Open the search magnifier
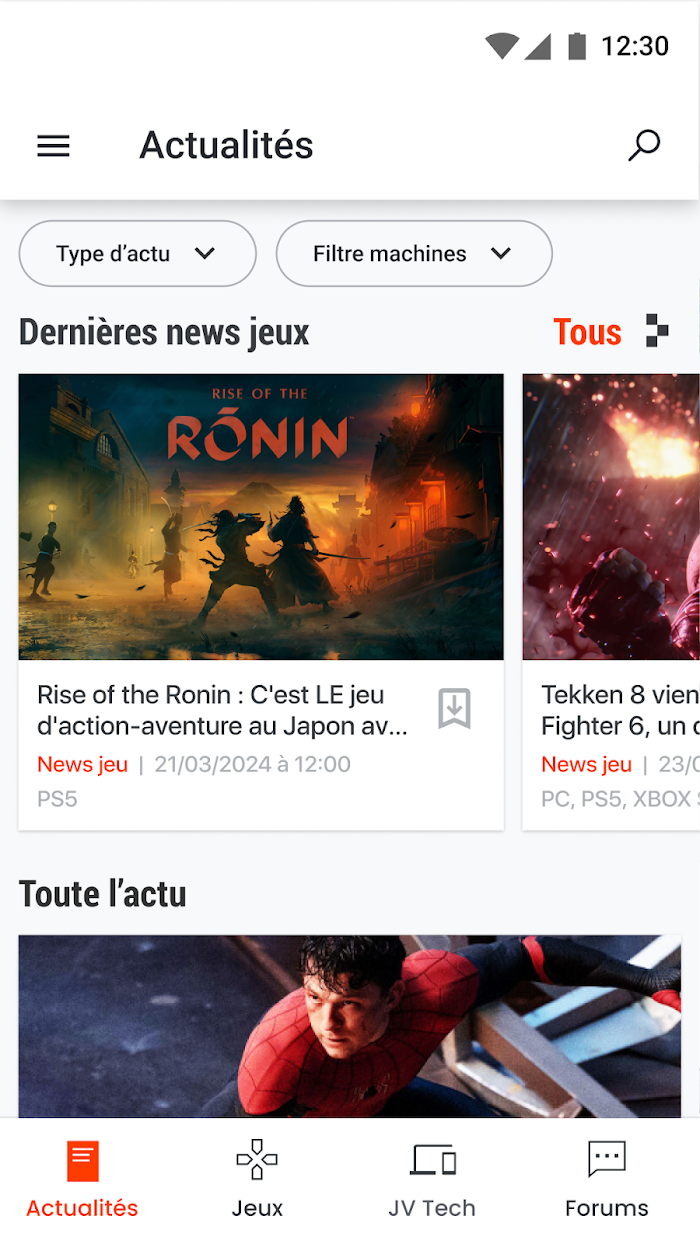The width and height of the screenshot is (700, 1244). pyautogui.click(x=644, y=146)
